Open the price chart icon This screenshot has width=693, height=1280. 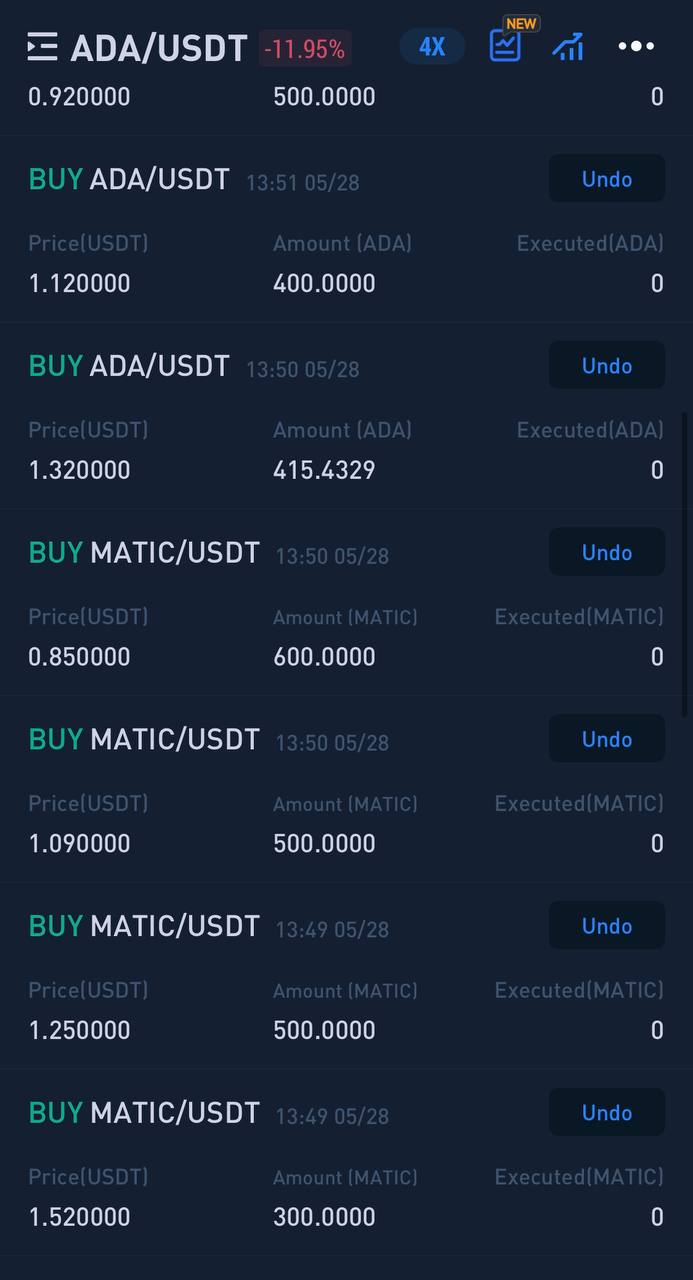[568, 46]
